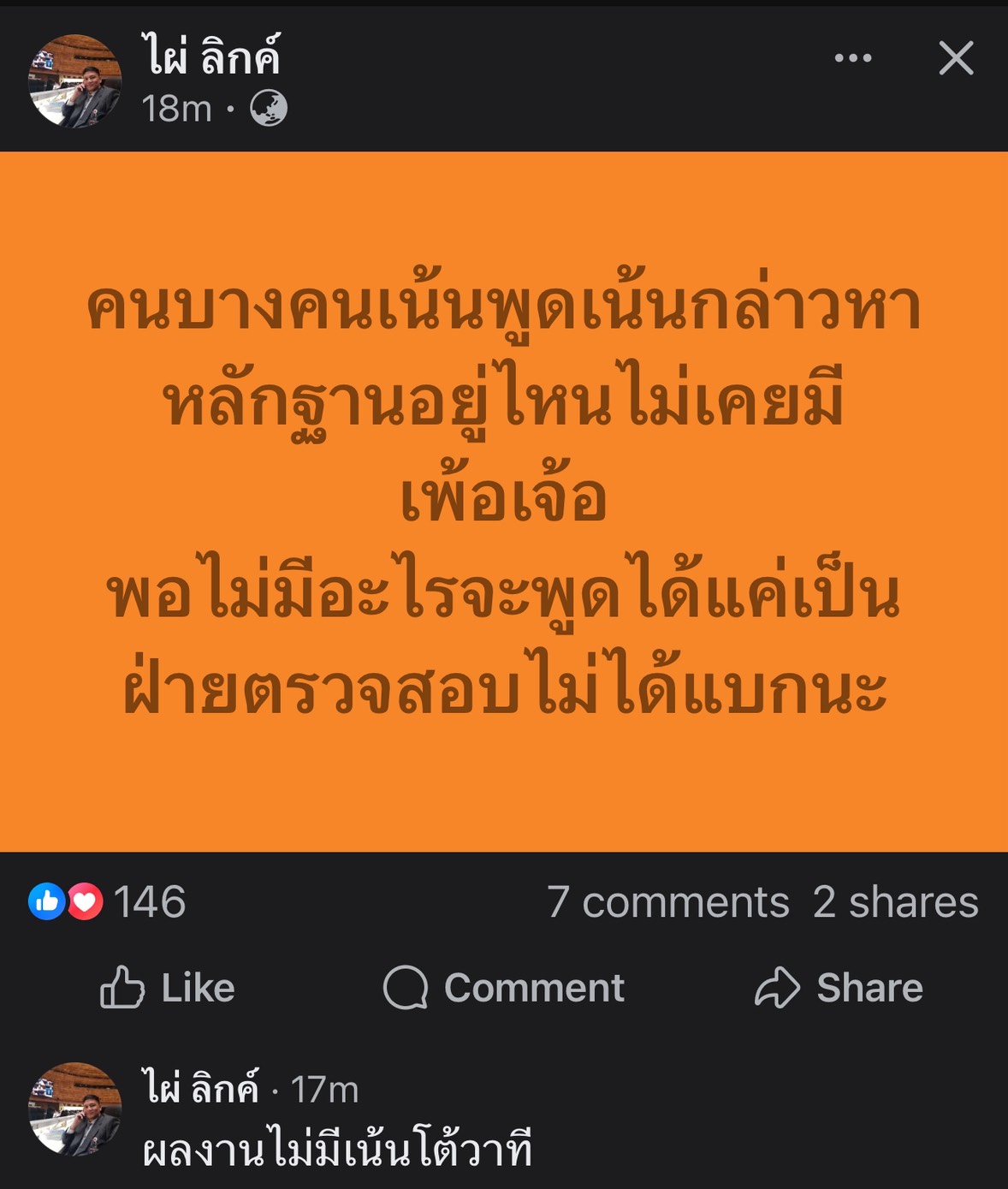Close the post view
Viewport: 1008px width, 1189px height.
[956, 58]
